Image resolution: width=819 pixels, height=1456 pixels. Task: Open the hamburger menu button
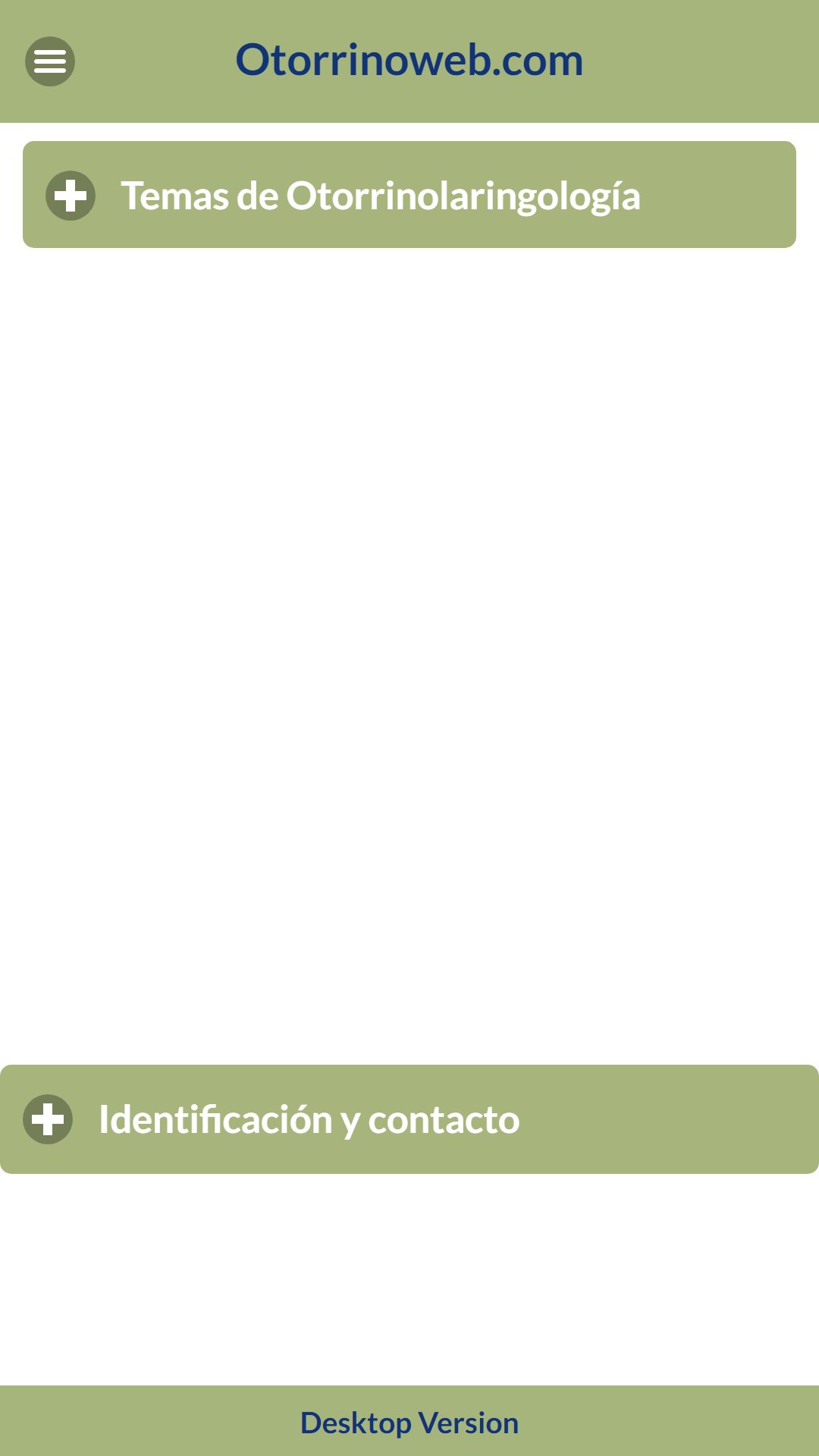[50, 61]
